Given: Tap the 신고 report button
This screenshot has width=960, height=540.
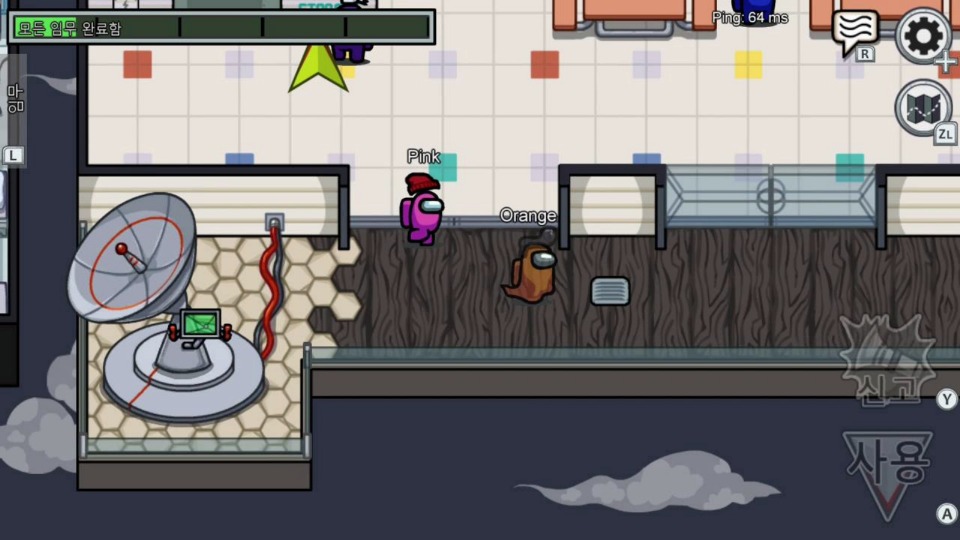Looking at the screenshot, I should click(886, 362).
